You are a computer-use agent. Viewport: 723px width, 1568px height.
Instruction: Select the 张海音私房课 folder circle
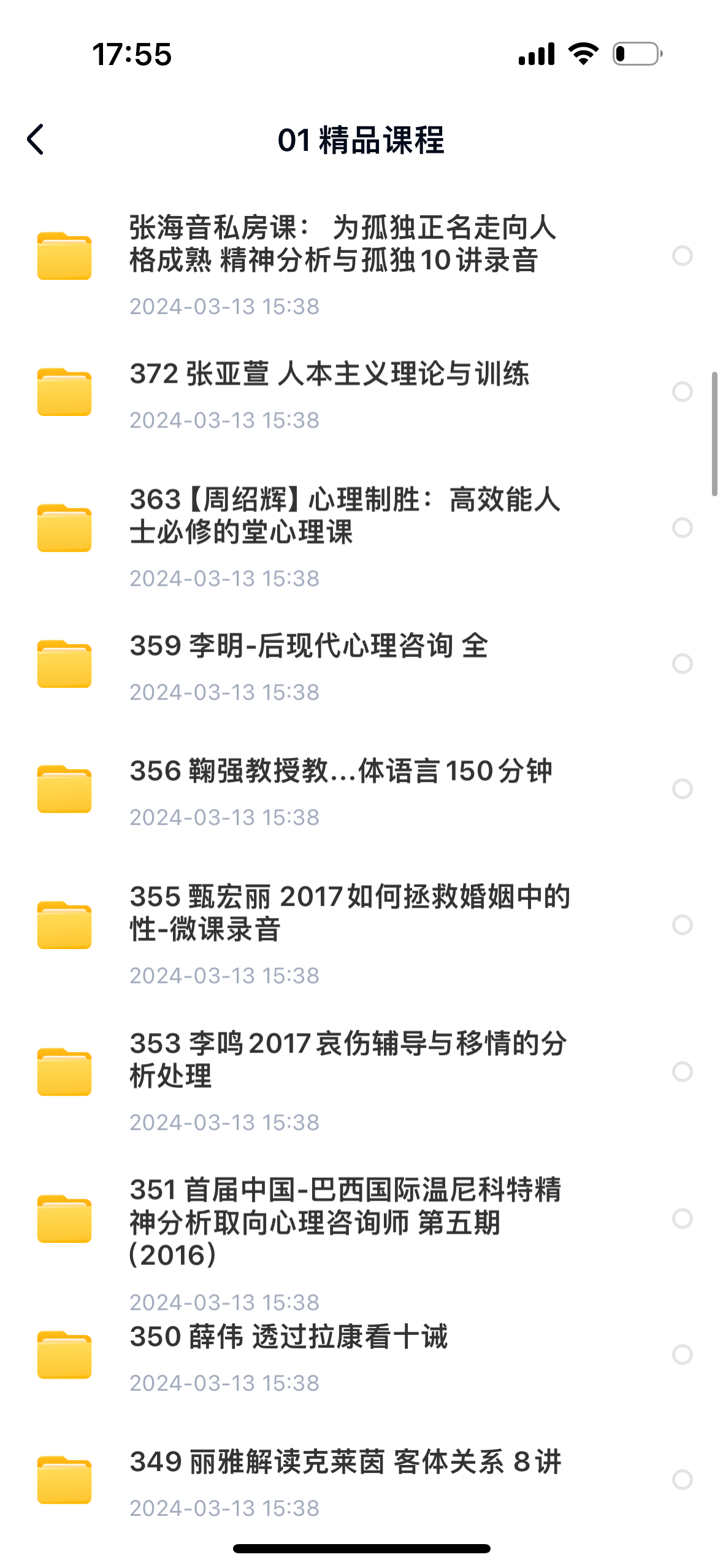pyautogui.click(x=682, y=256)
